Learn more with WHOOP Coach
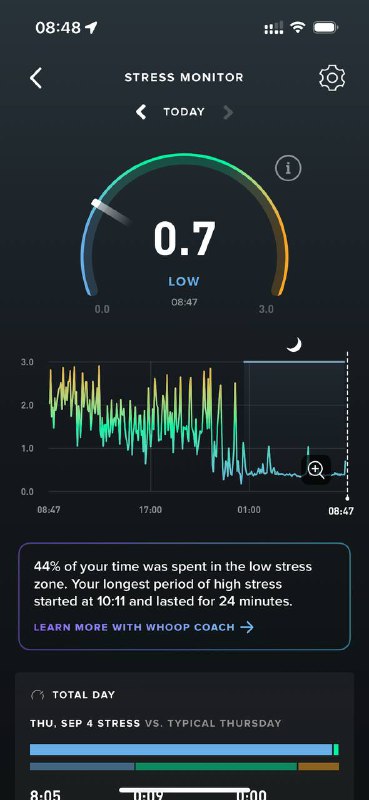Image resolution: width=369 pixels, height=800 pixels. (x=143, y=627)
